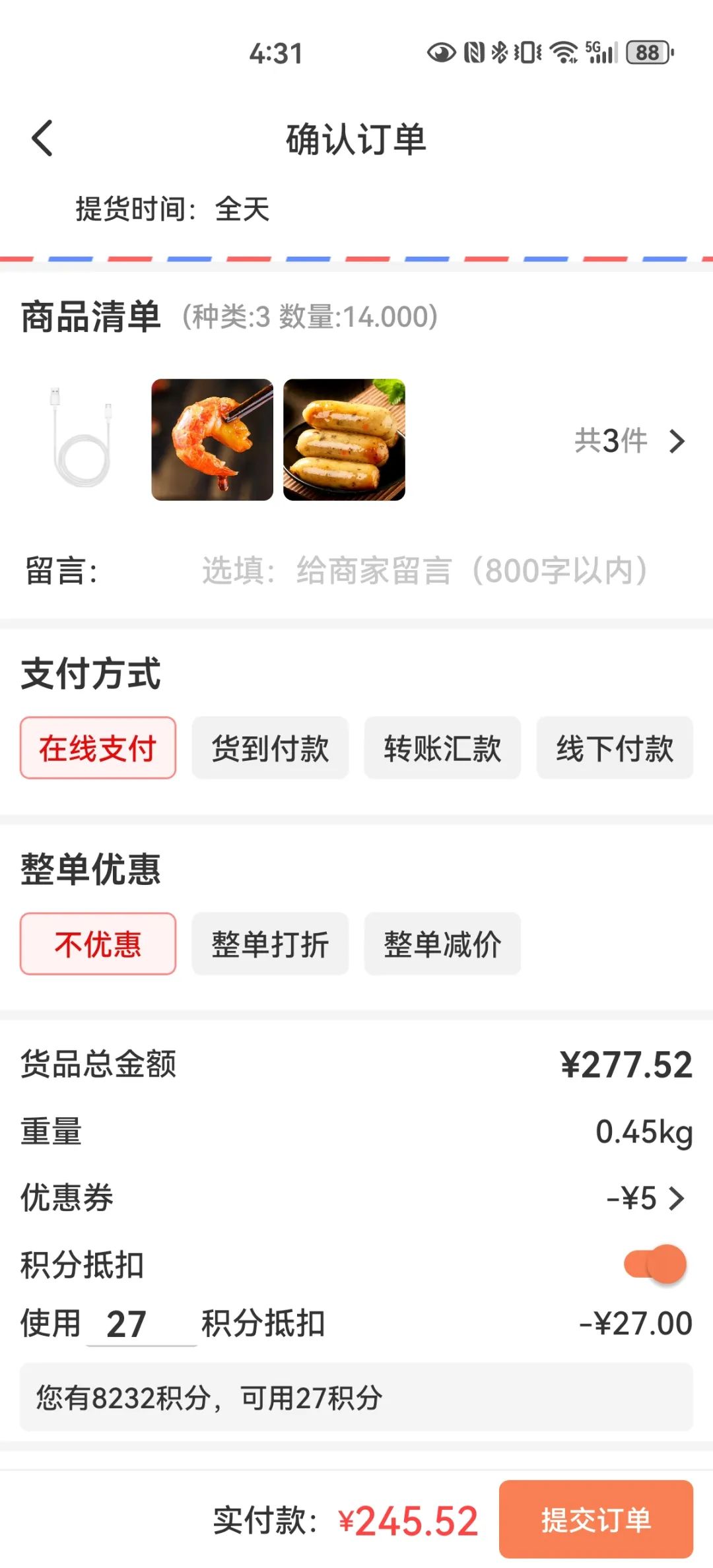
Task: Tap the back arrow to leave 确认订单
Action: [42, 139]
